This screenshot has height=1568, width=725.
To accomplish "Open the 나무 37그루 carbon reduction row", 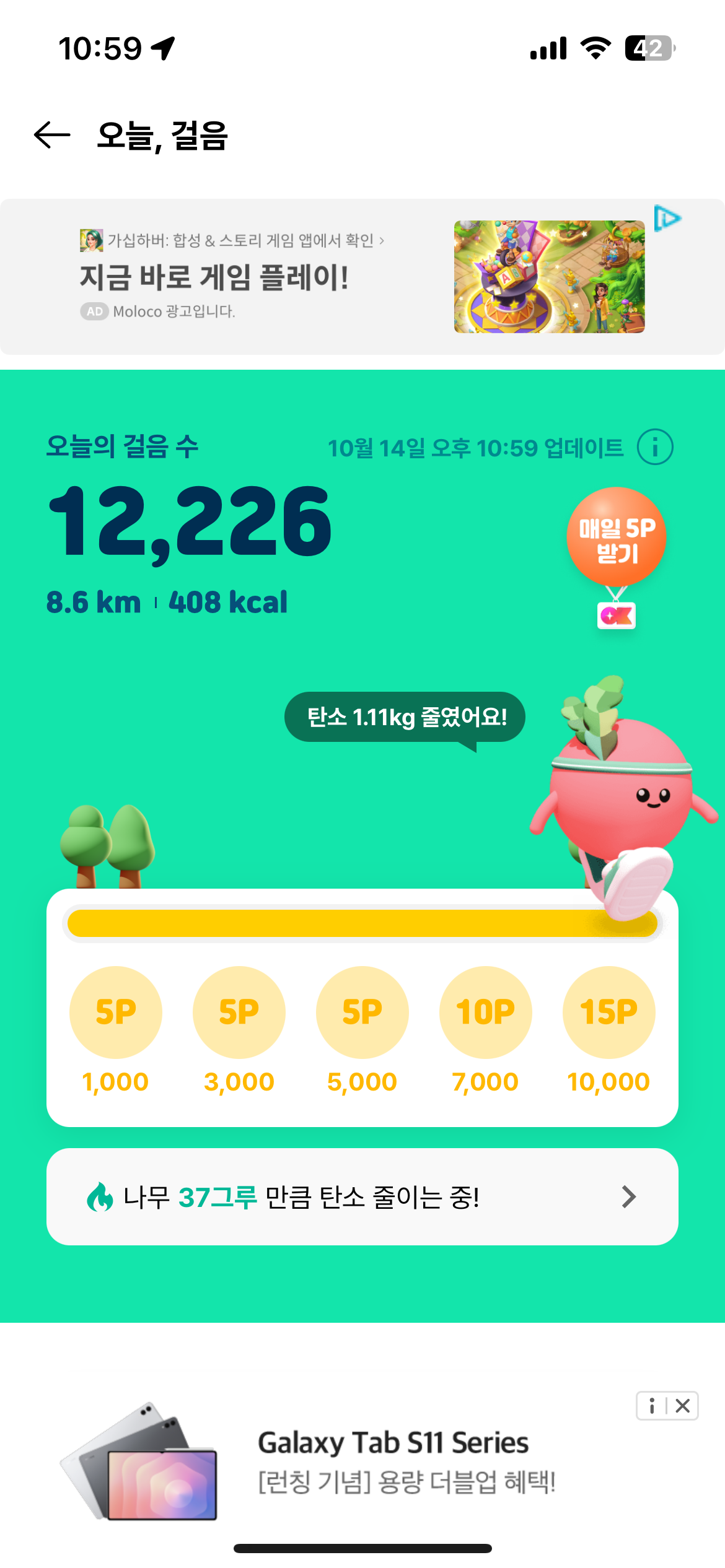I will pyautogui.click(x=362, y=1196).
